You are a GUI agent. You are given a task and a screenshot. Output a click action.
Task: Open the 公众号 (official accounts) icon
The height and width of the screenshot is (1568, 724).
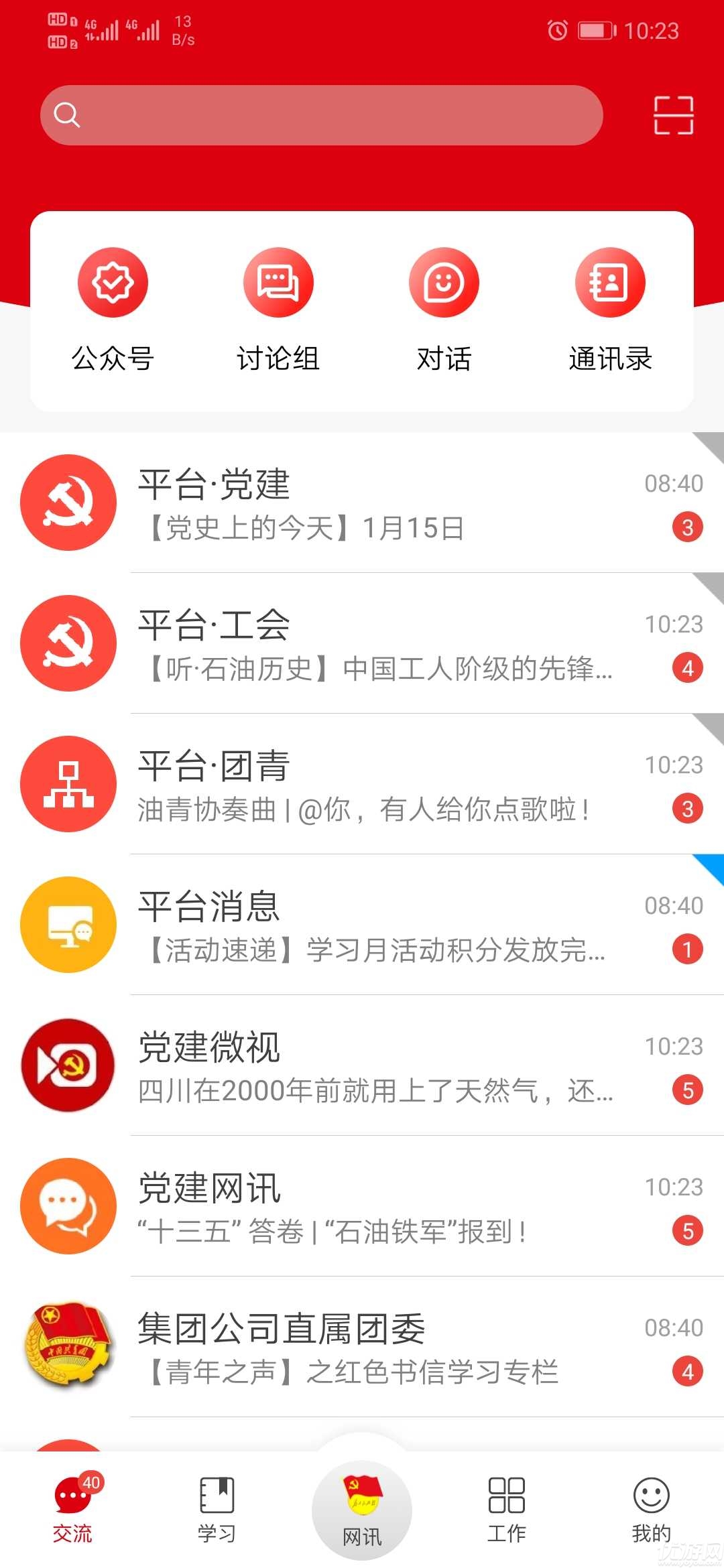tap(113, 282)
